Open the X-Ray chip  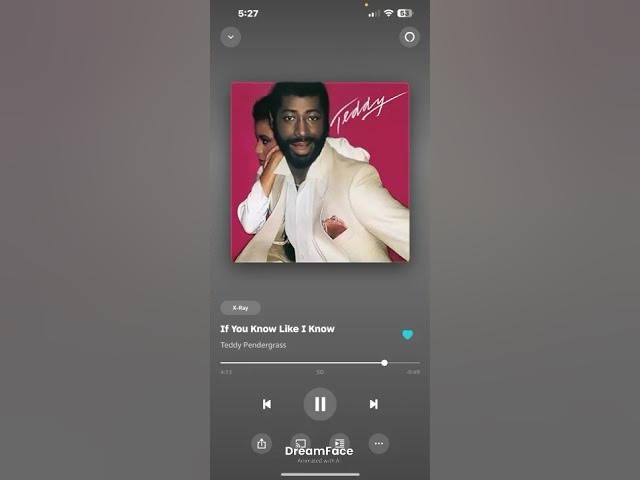(240, 308)
